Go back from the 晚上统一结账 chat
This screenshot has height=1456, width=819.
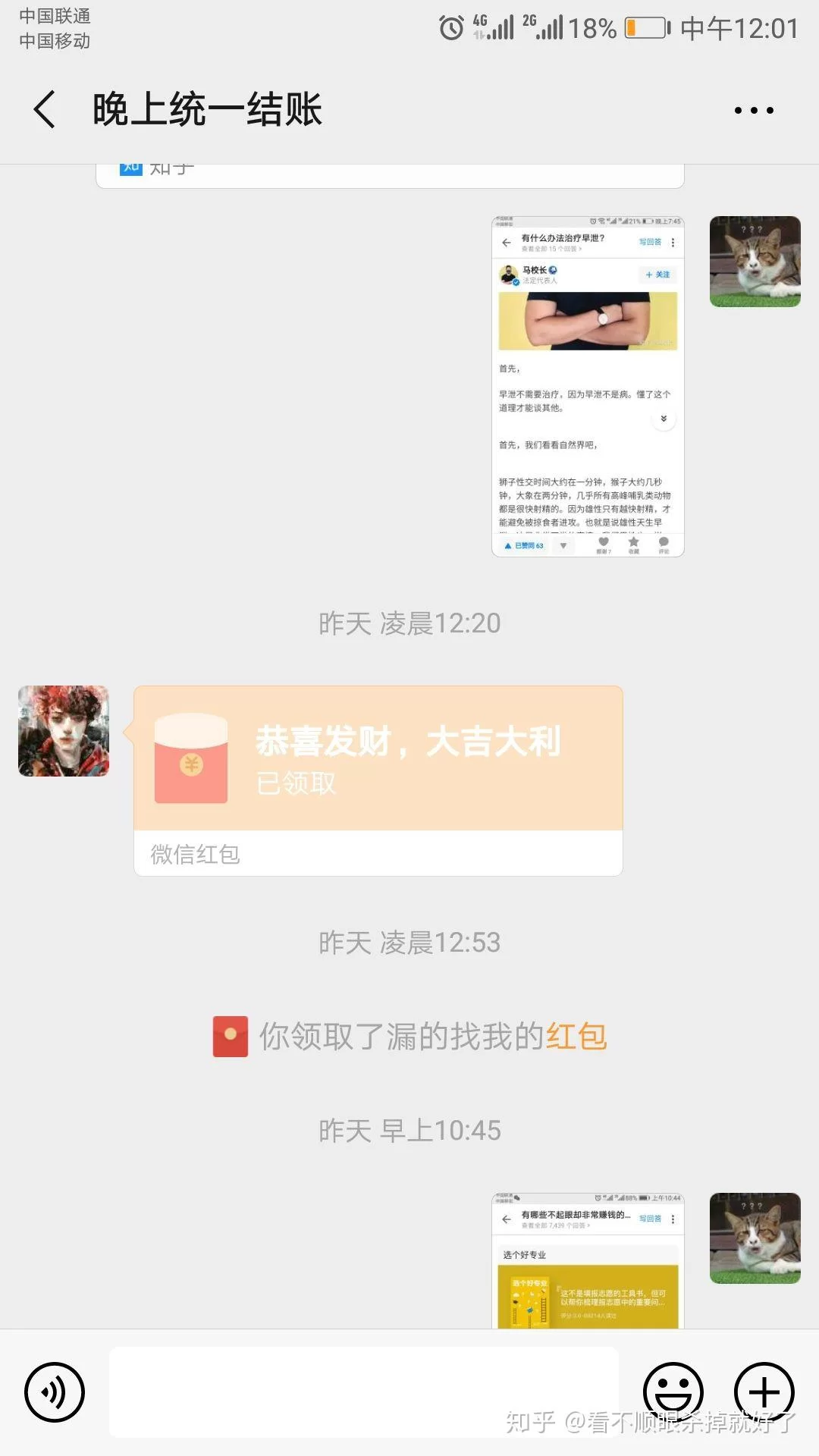[x=45, y=109]
